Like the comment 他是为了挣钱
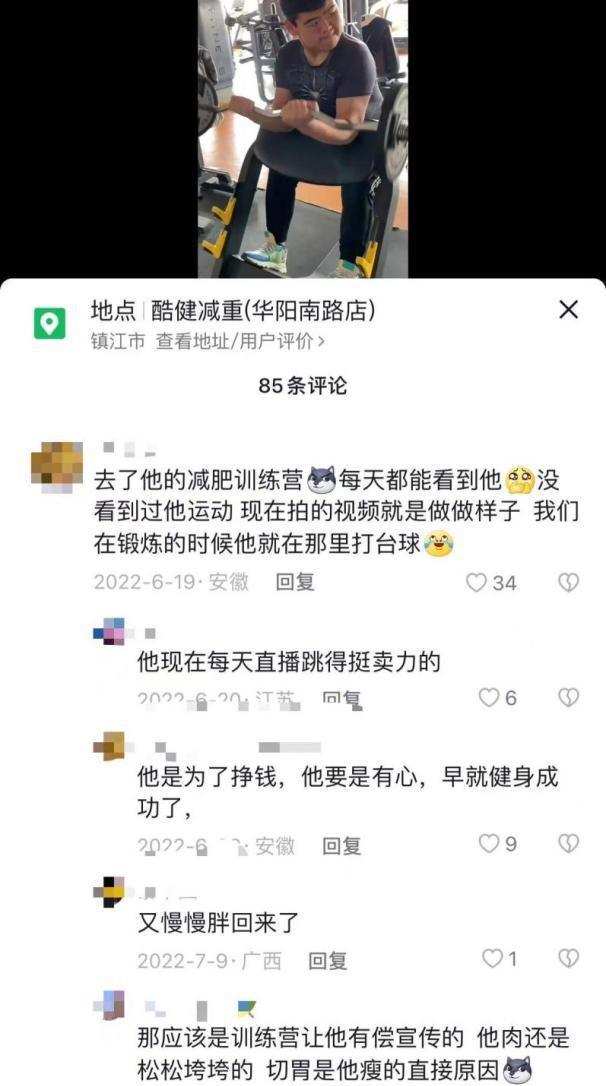 tap(489, 844)
